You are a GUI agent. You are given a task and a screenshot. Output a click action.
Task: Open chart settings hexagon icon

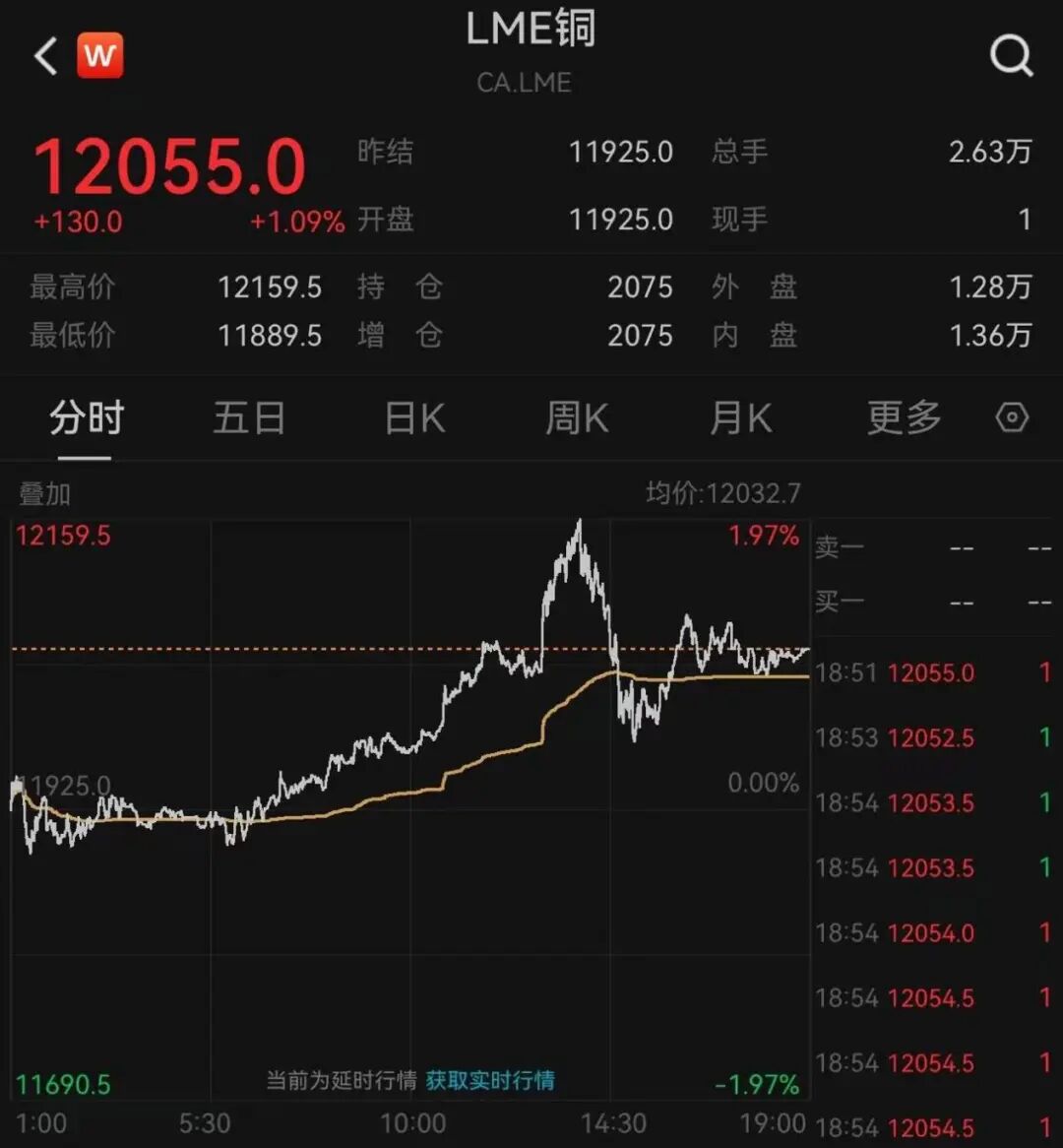tap(1012, 418)
